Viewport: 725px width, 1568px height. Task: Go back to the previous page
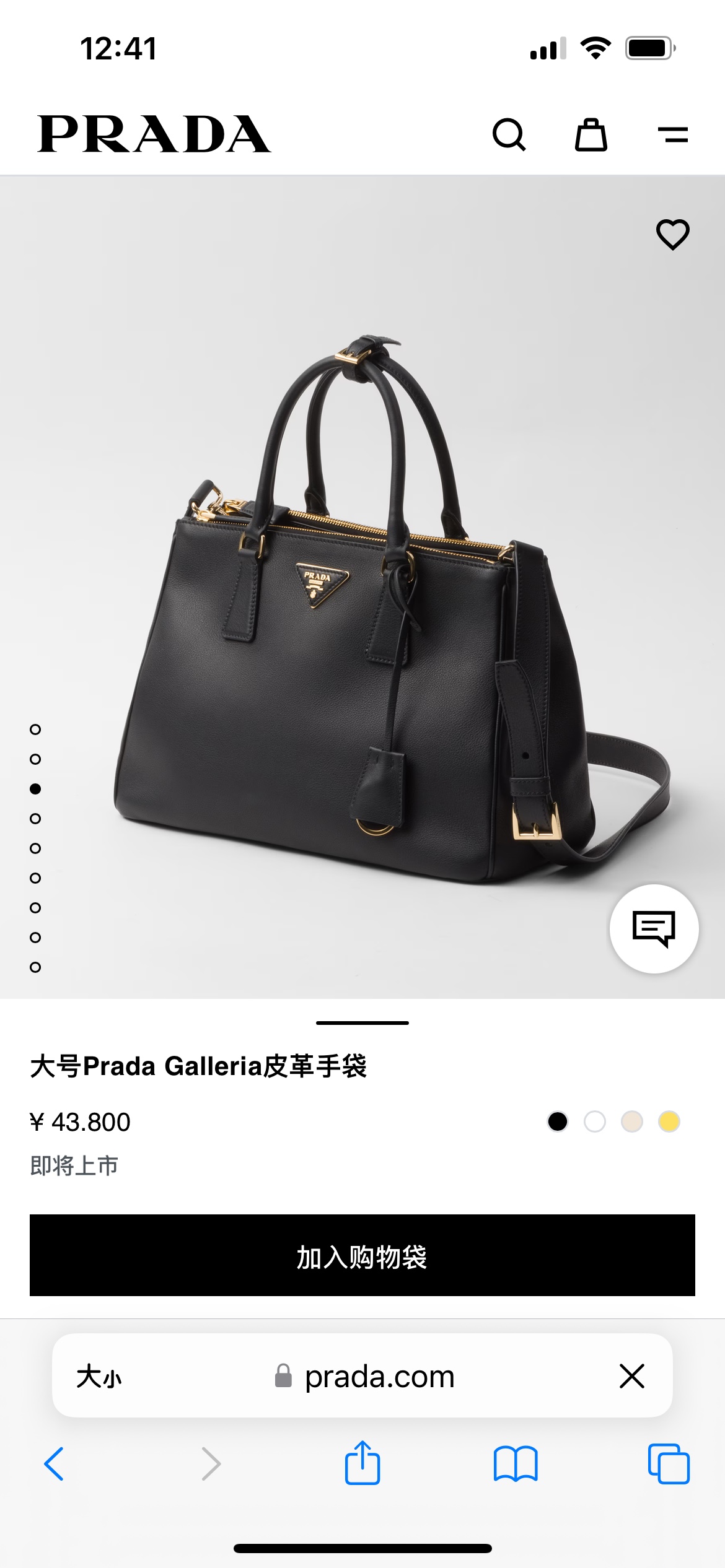tap(54, 1464)
